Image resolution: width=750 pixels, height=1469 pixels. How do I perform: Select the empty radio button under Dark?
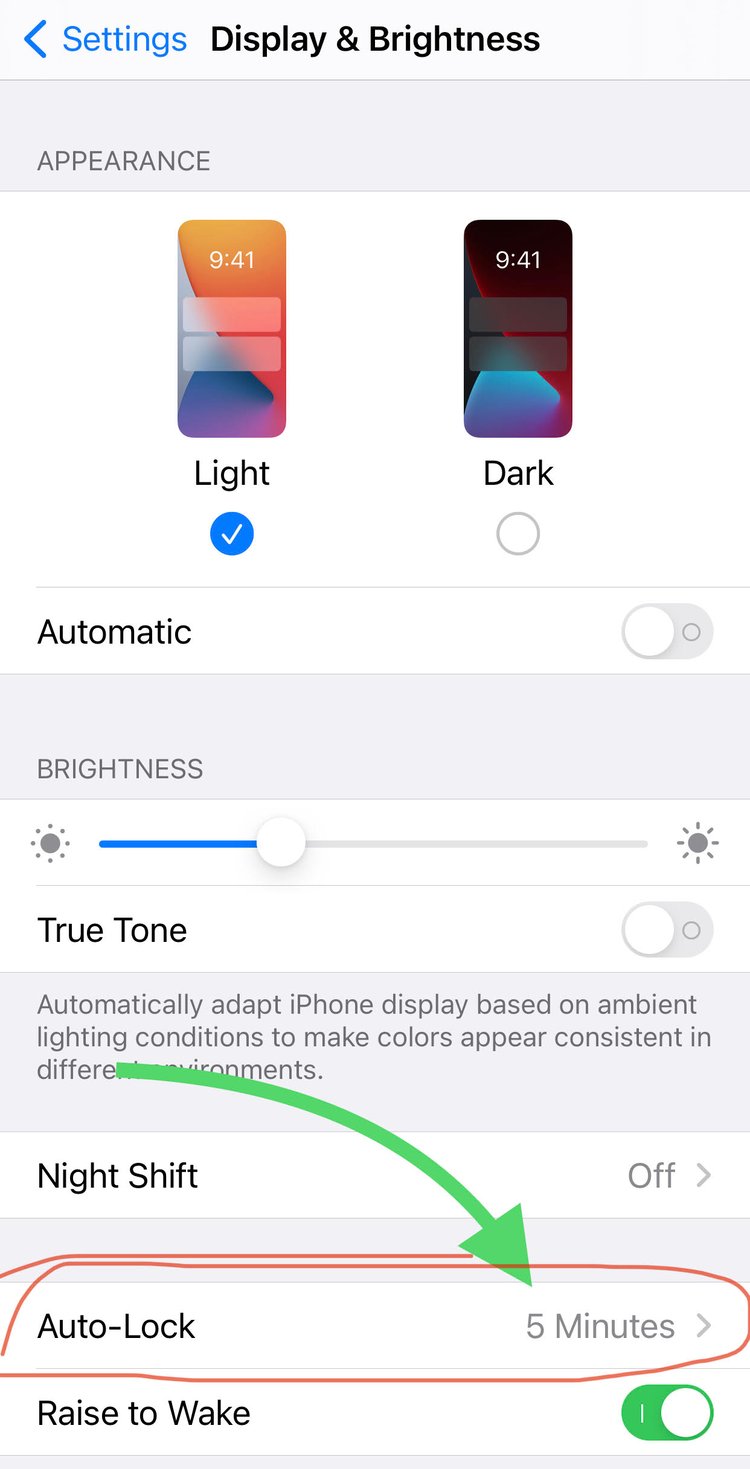tap(517, 533)
